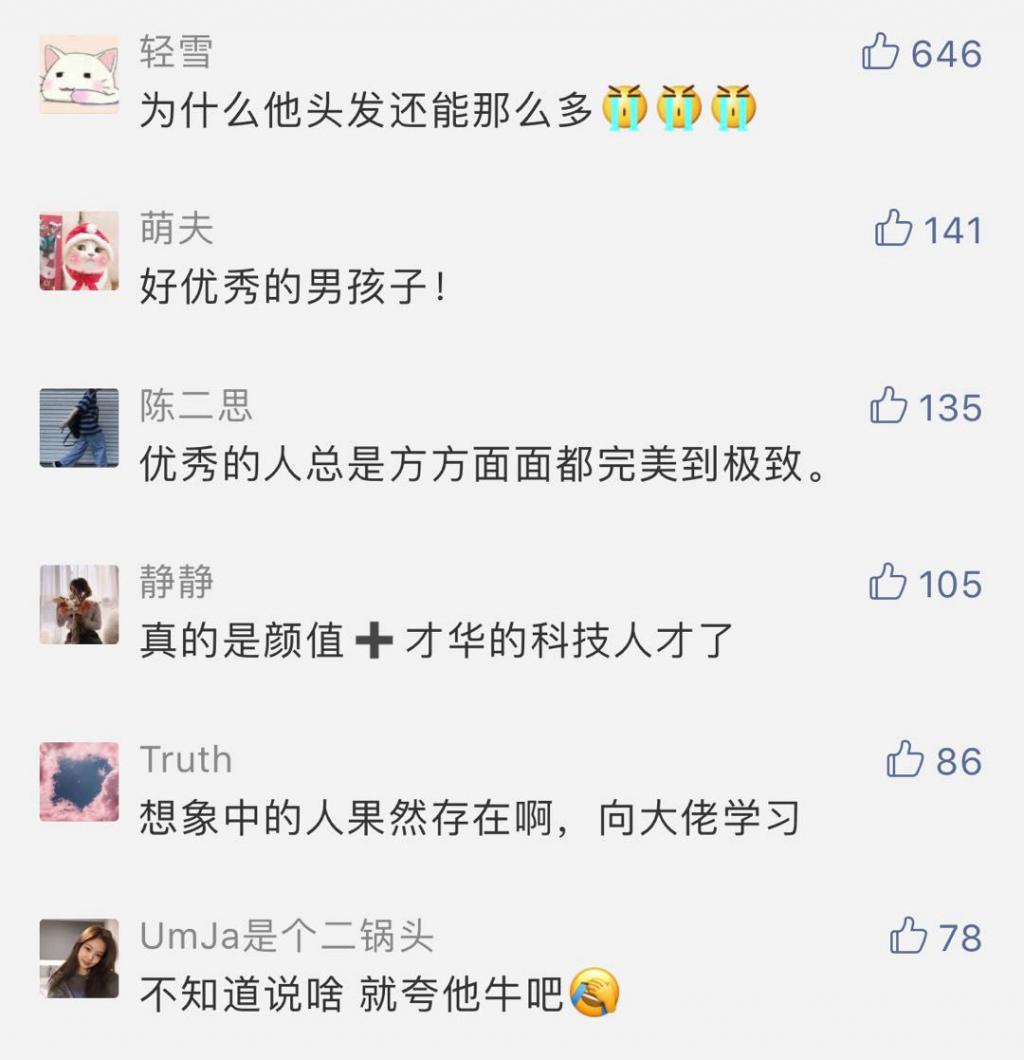The image size is (1024, 1060).
Task: View 陈二思's profile picture
Action: click(79, 428)
